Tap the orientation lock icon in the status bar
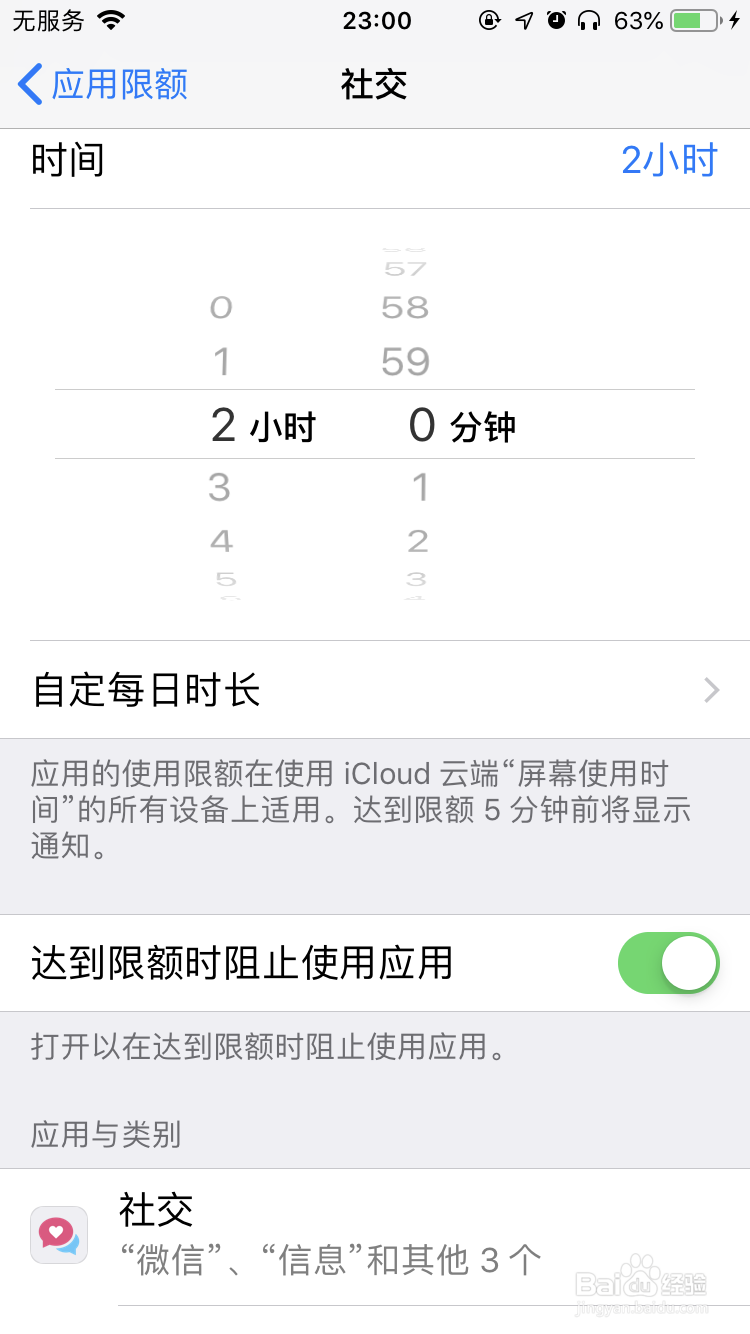 [489, 19]
